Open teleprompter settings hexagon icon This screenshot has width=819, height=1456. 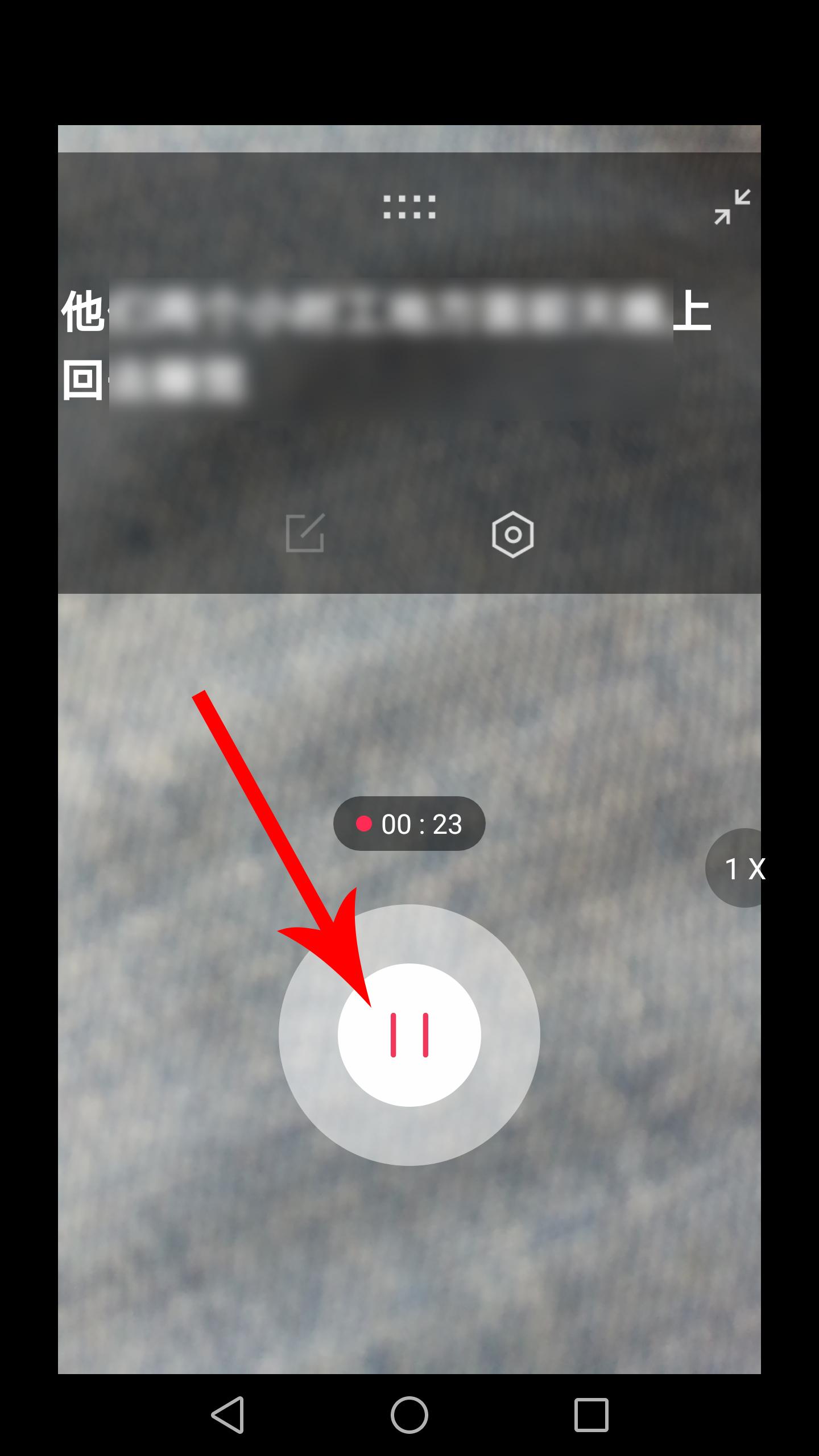pyautogui.click(x=512, y=534)
